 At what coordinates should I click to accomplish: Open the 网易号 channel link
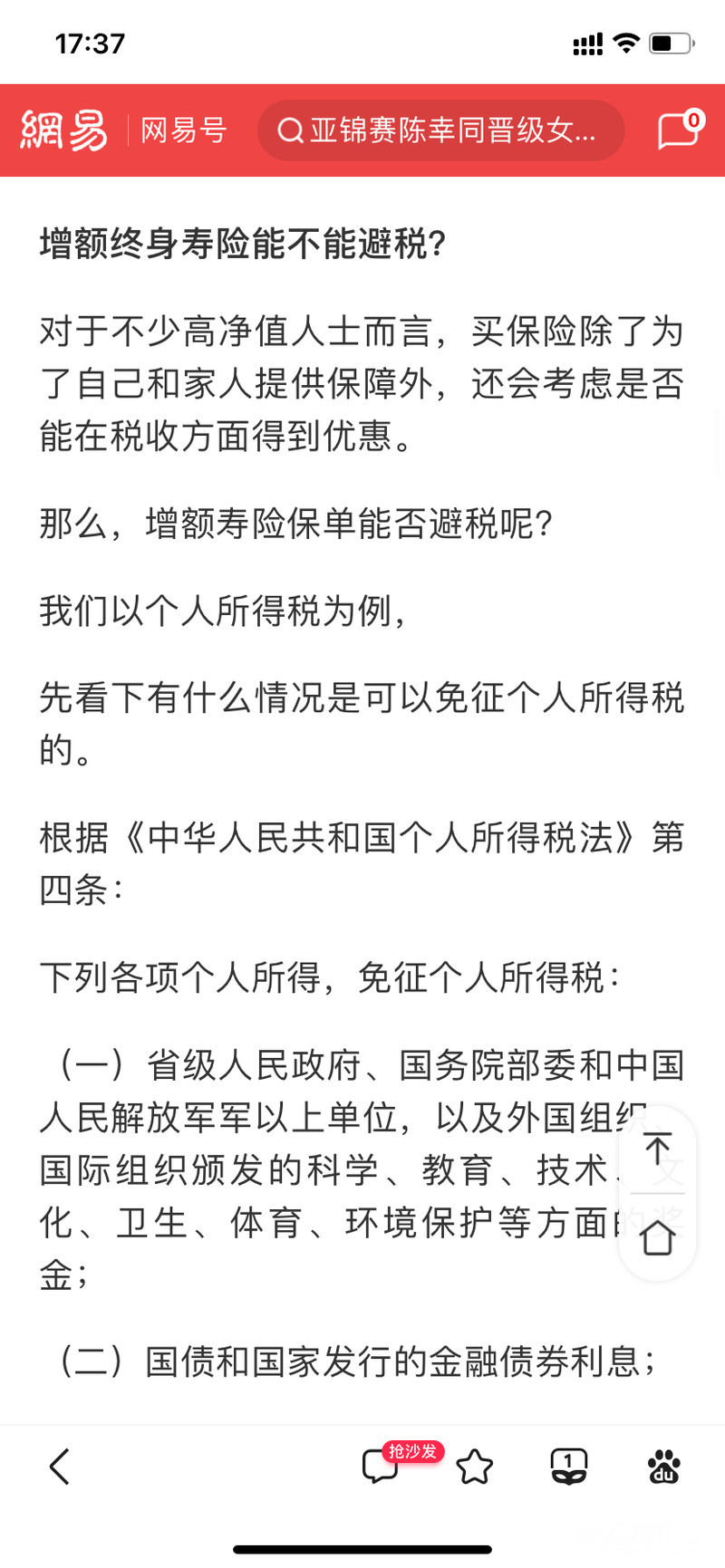183,130
